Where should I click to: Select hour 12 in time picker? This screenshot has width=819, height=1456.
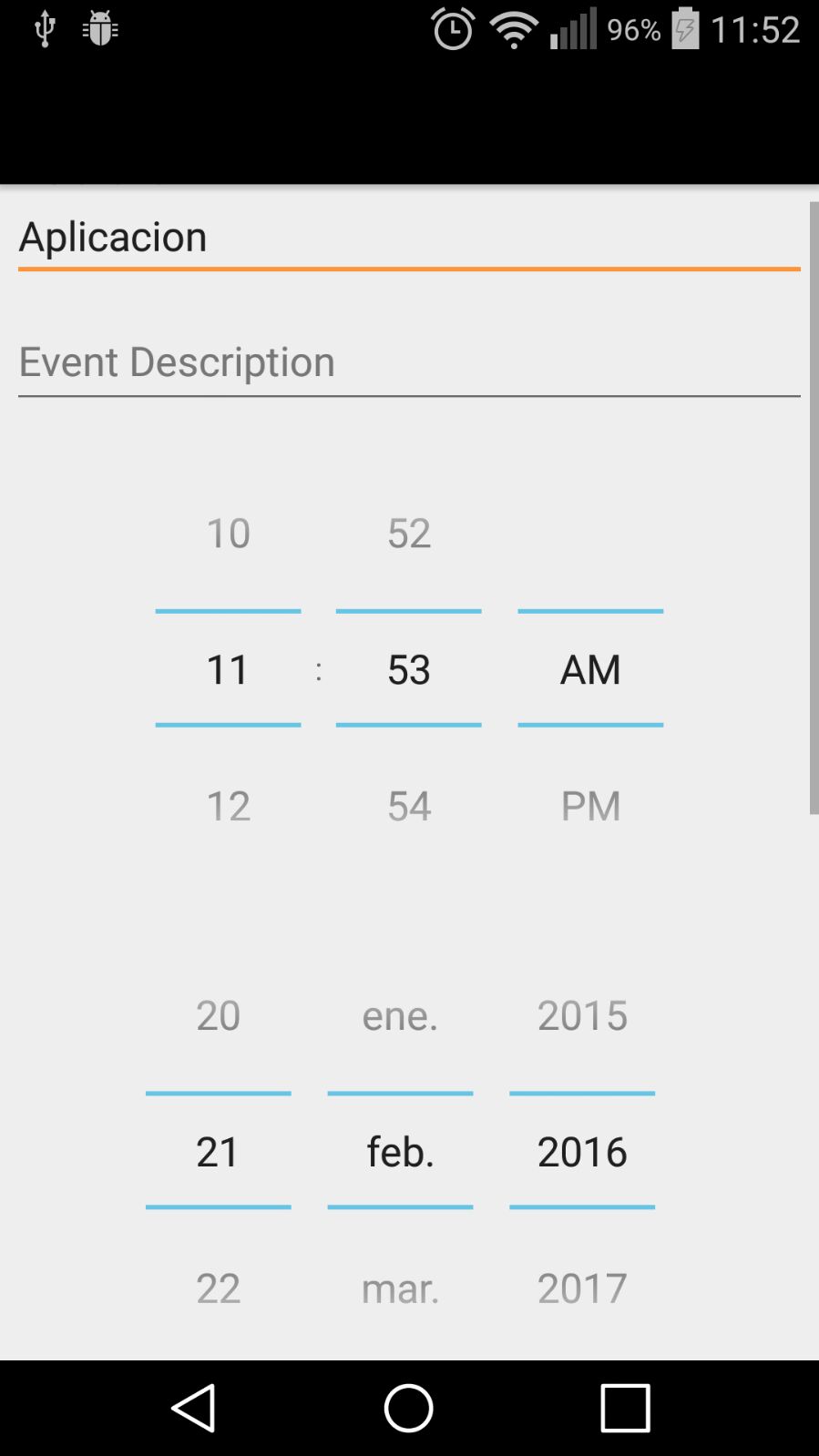tap(228, 806)
